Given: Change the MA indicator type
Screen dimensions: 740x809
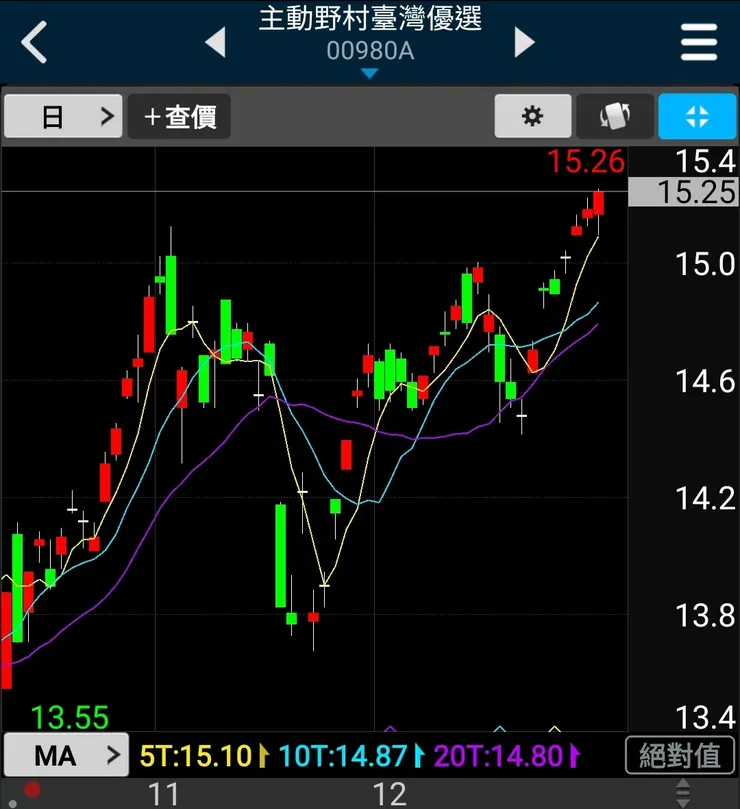Looking at the screenshot, I should (x=66, y=755).
